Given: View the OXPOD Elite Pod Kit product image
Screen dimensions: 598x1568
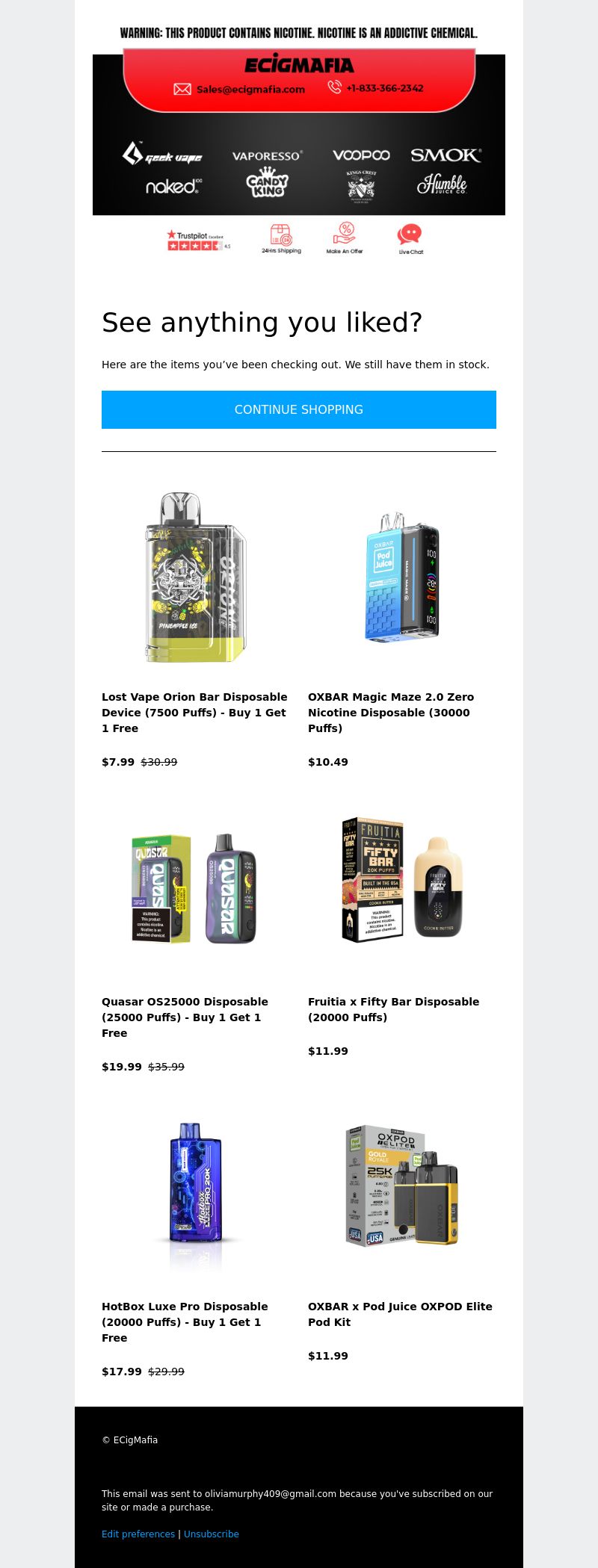Looking at the screenshot, I should 401,1186.
